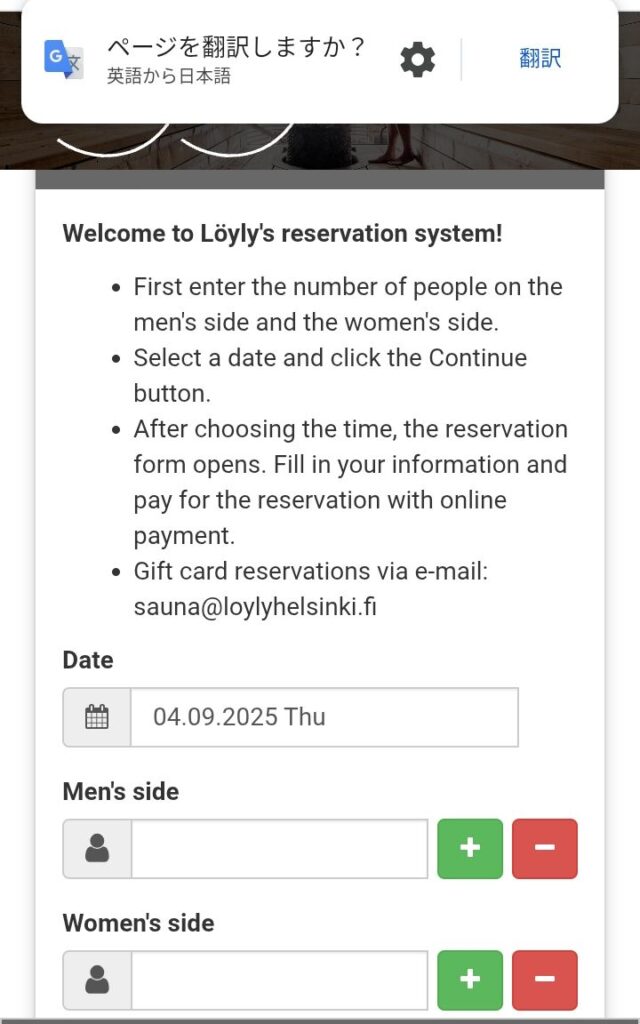This screenshot has width=640, height=1024.
Task: Tap 翻訳 to translate the page
Action: pos(540,59)
